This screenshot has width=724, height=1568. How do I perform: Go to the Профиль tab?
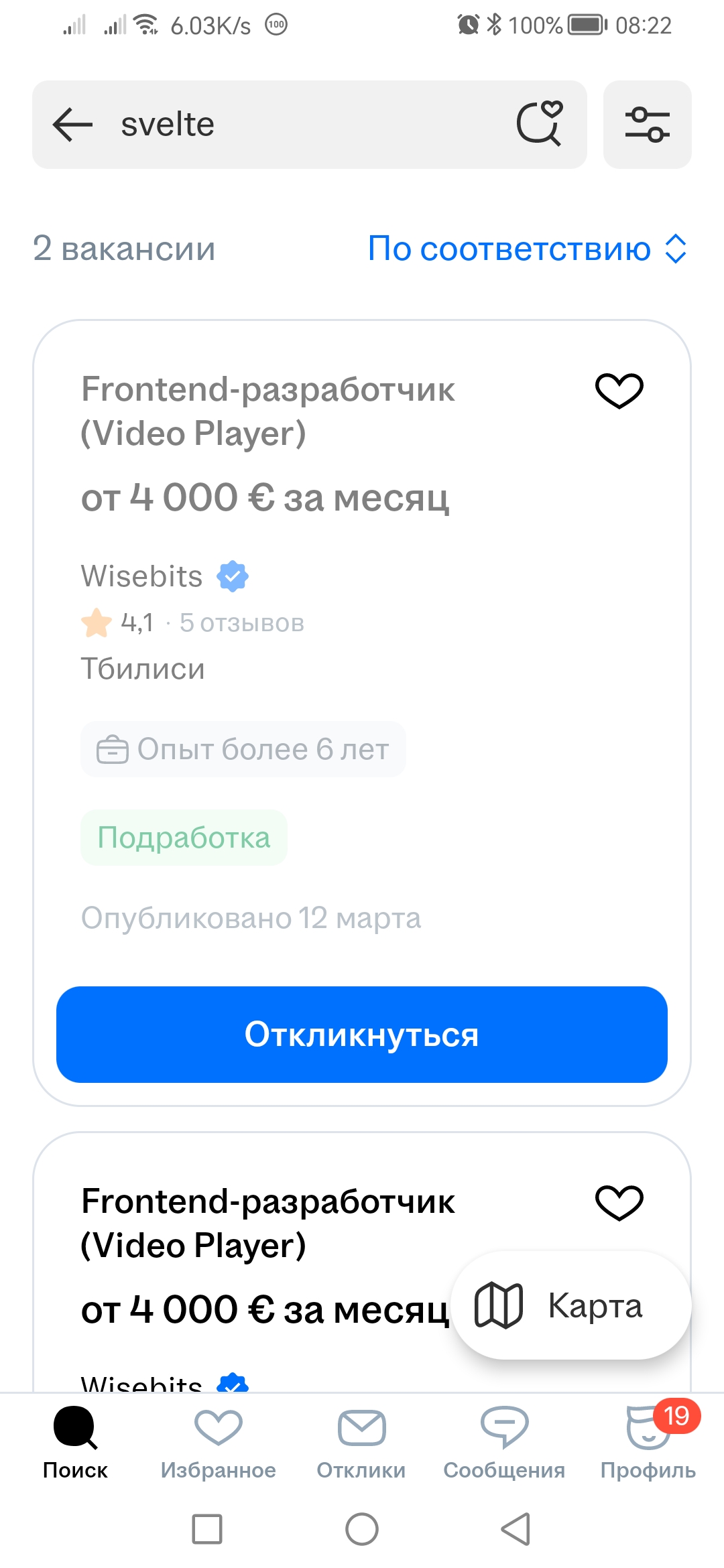[648, 1444]
